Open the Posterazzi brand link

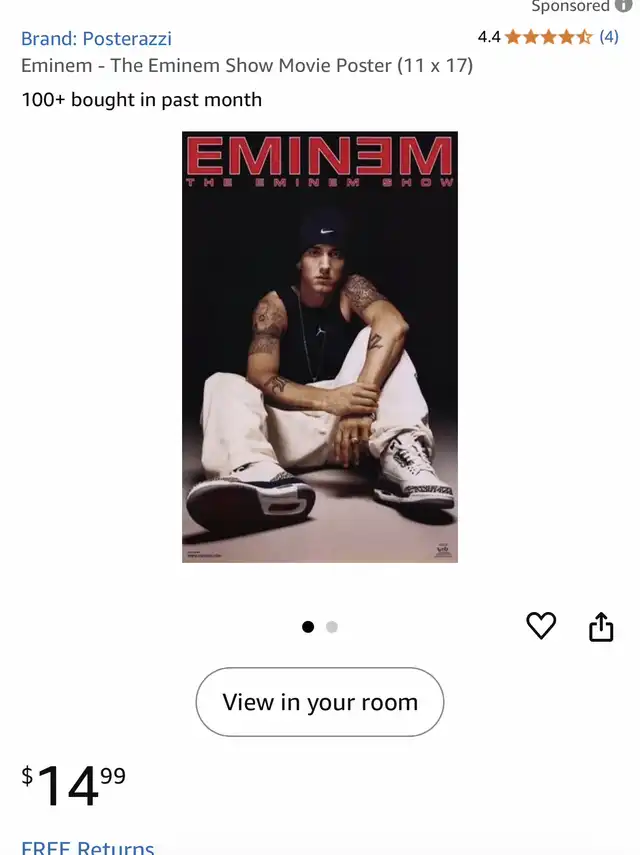coord(96,39)
